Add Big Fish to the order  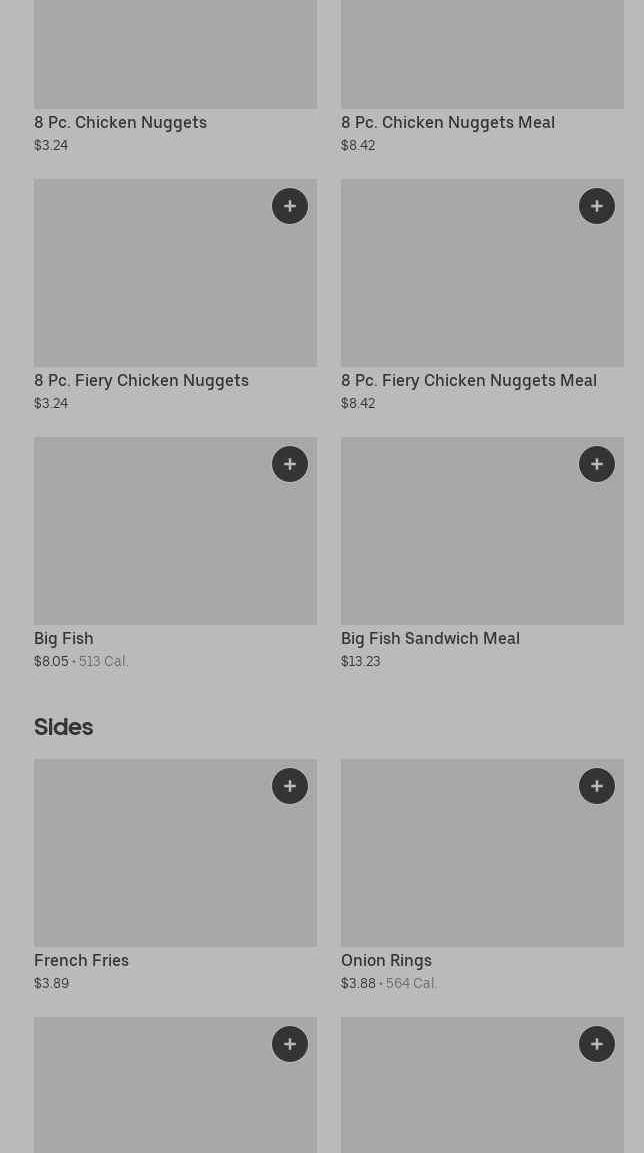(x=290, y=464)
